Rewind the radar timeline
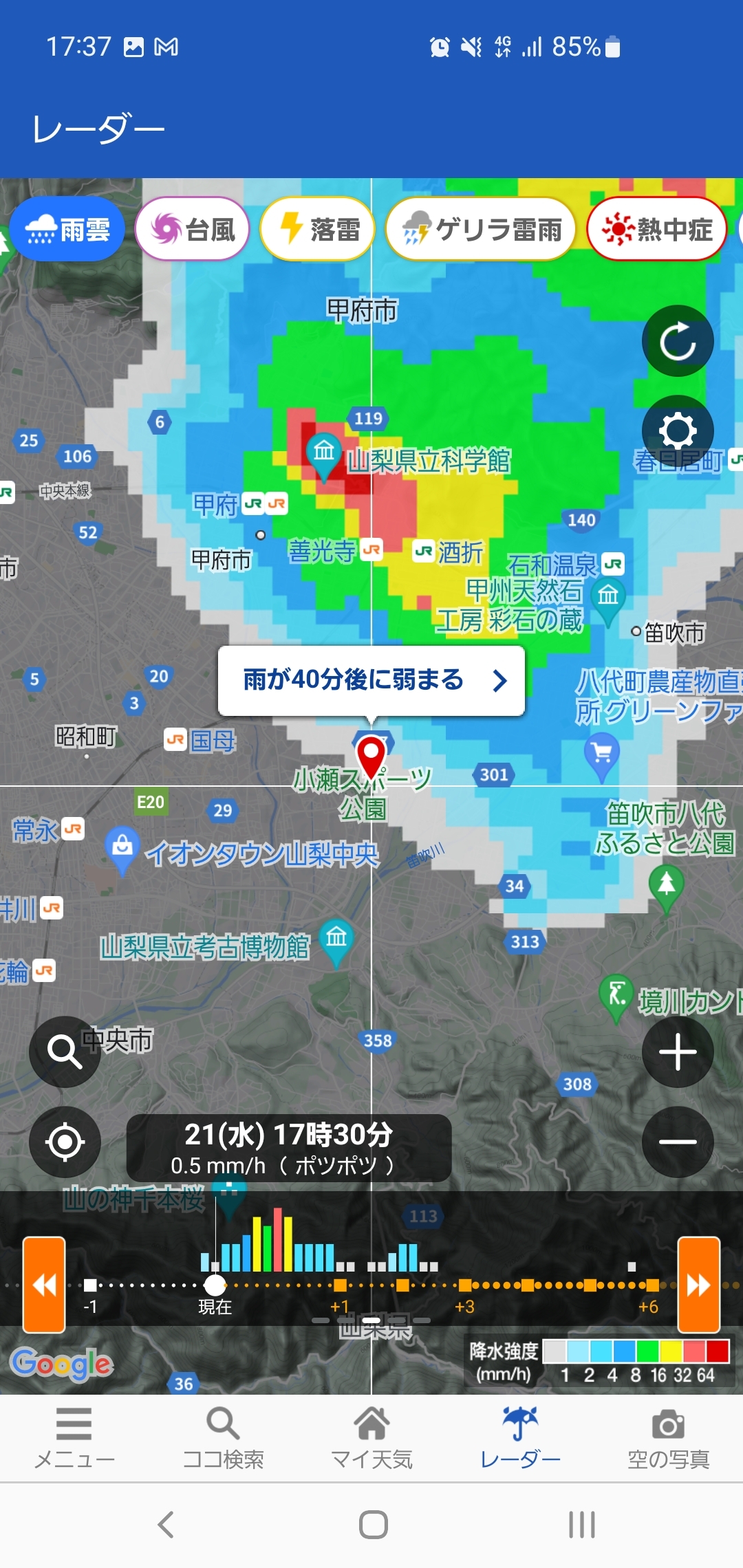The height and width of the screenshot is (1568, 743). (x=44, y=1284)
